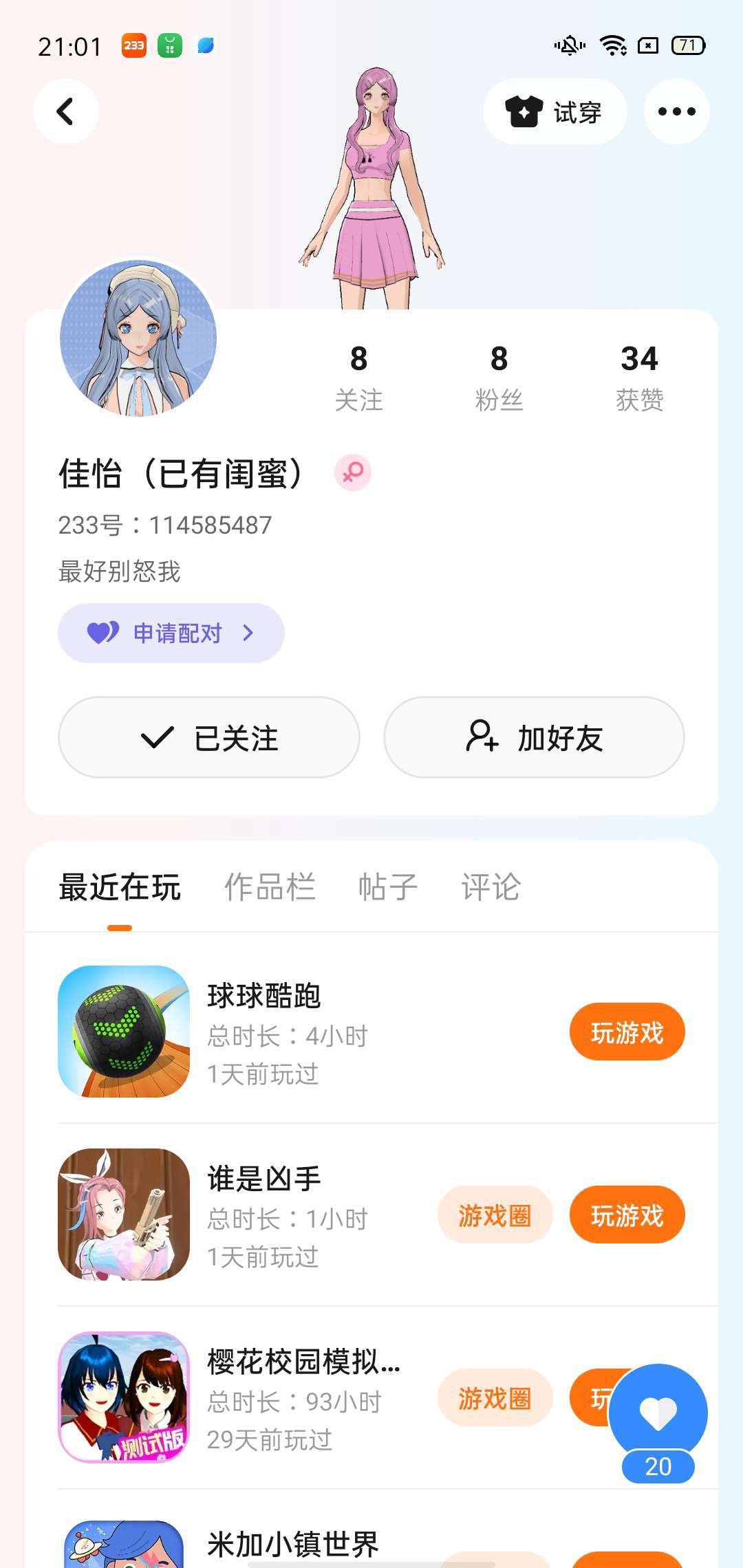Viewport: 743px width, 1568px height.
Task: Send a friend request with 加好友
Action: pos(534,737)
